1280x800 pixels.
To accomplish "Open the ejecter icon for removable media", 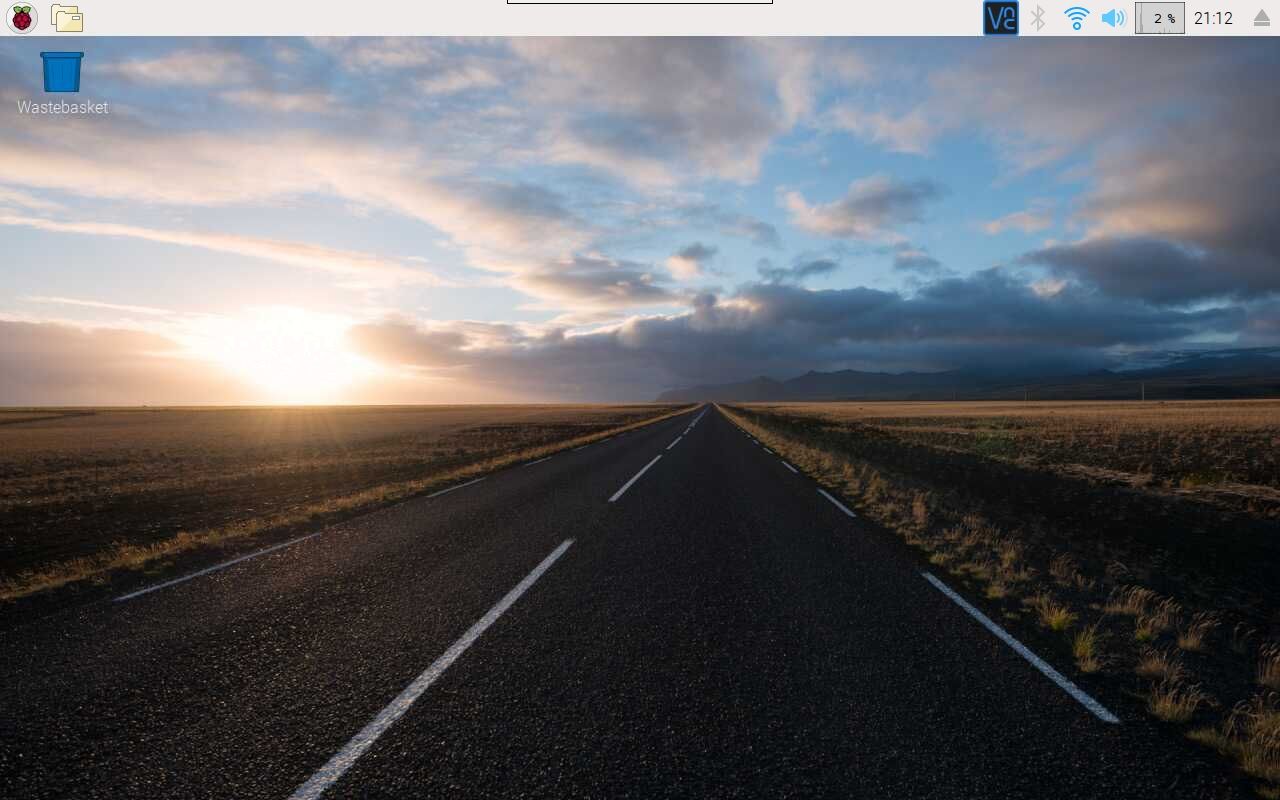I will pos(1261,18).
